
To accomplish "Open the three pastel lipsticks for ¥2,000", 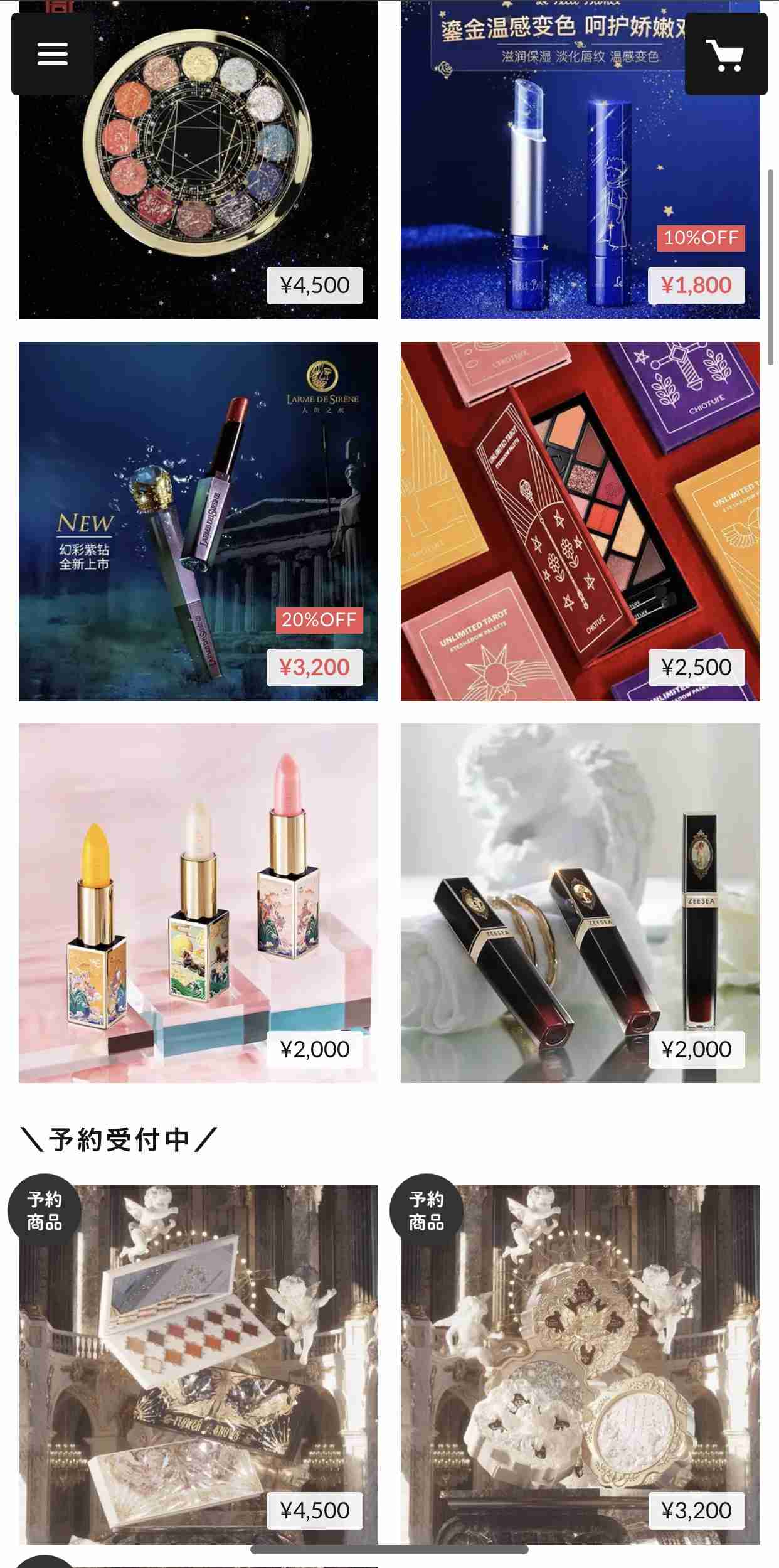I will click(x=198, y=902).
